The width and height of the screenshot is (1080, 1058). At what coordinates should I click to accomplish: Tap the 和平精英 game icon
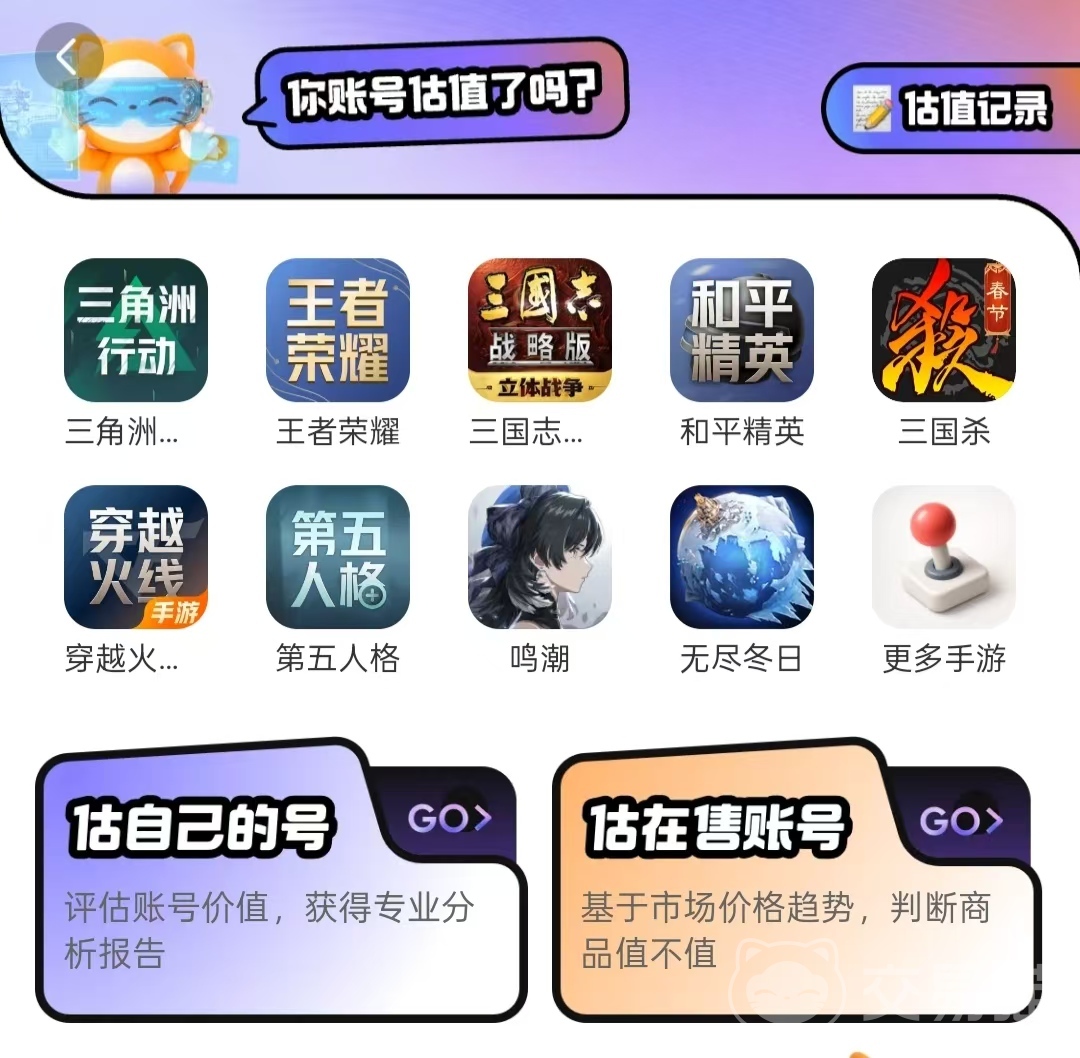point(742,330)
